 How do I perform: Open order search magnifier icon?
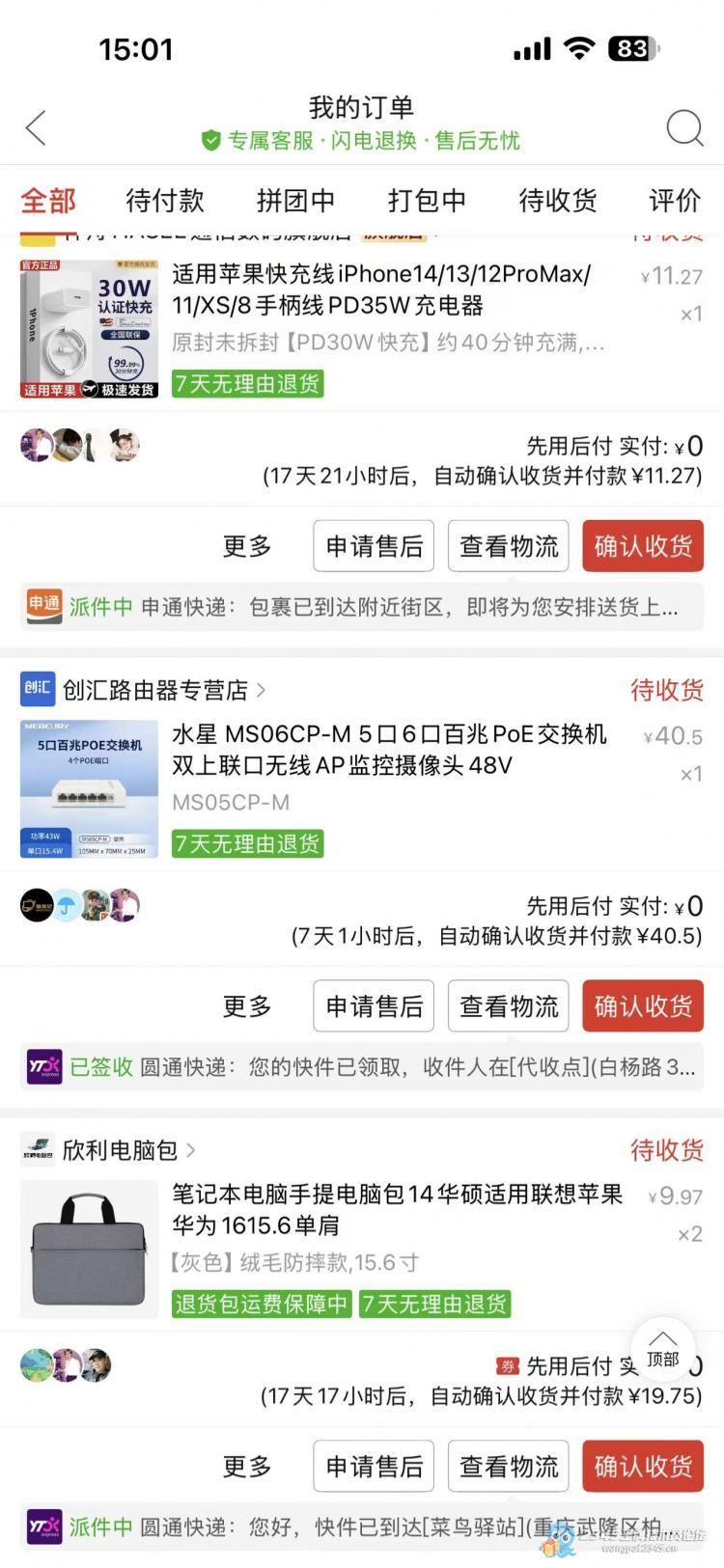click(684, 127)
